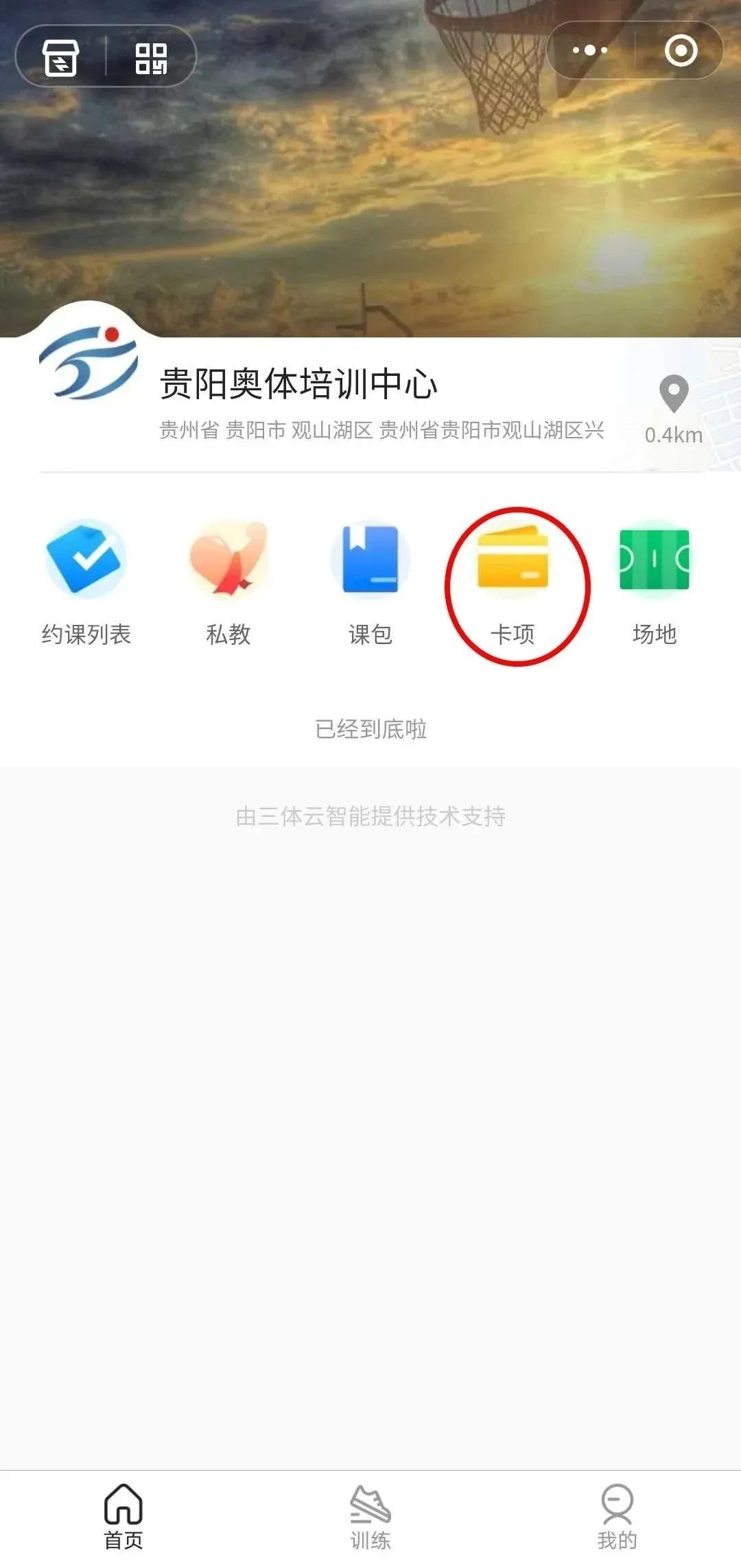Tap the circular close/minimize capsule button
741x1568 pixels.
(681, 49)
